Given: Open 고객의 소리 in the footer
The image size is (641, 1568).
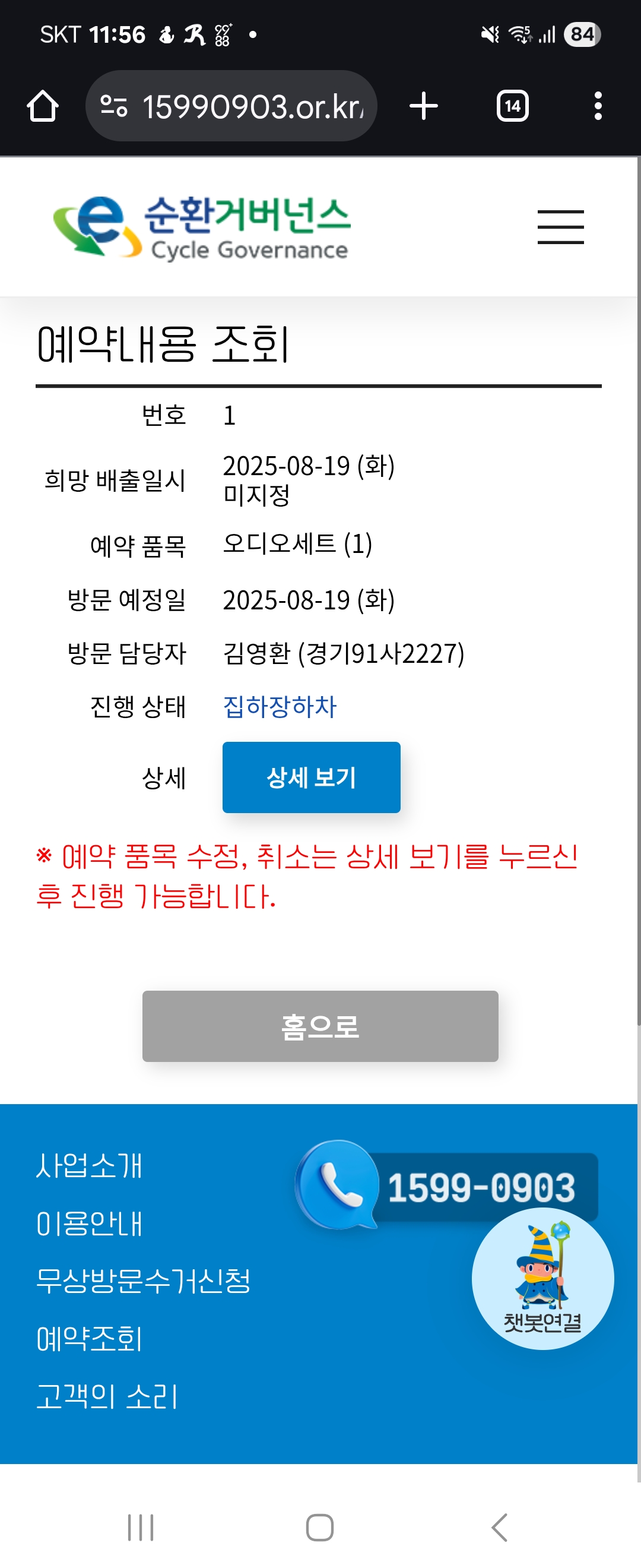Looking at the screenshot, I should [107, 1396].
